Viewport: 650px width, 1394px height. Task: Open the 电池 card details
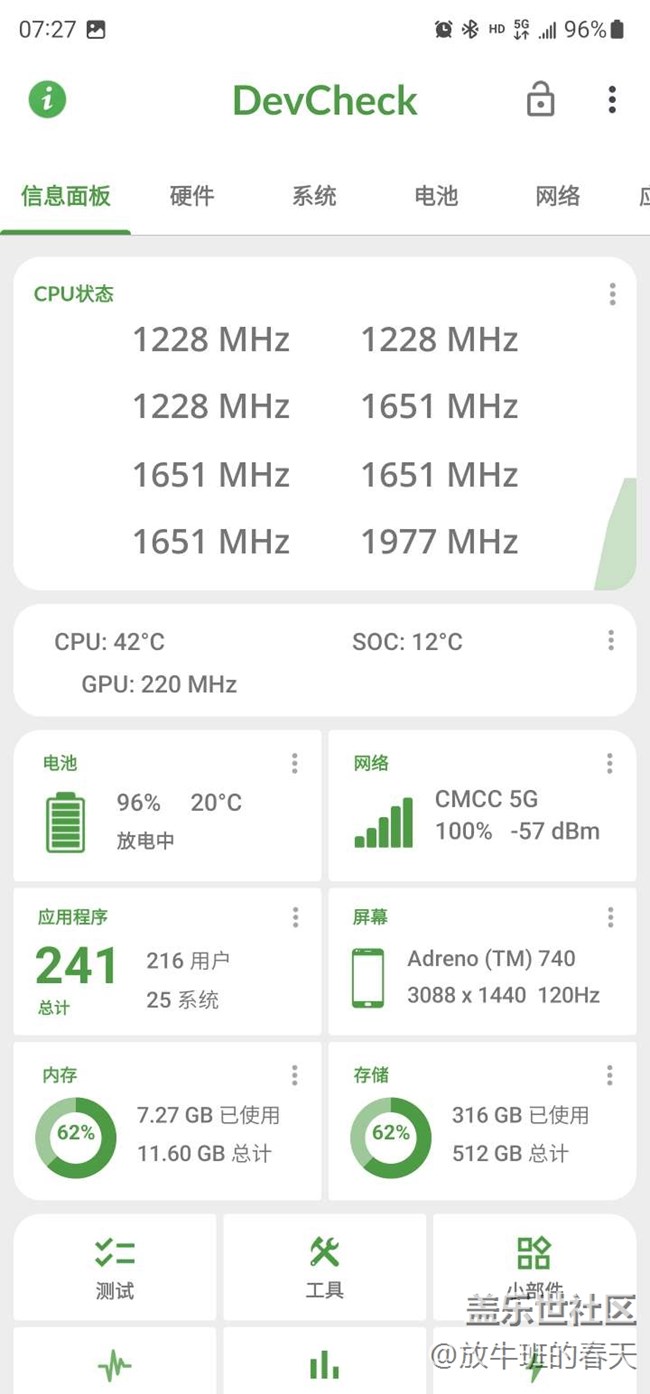pyautogui.click(x=167, y=806)
